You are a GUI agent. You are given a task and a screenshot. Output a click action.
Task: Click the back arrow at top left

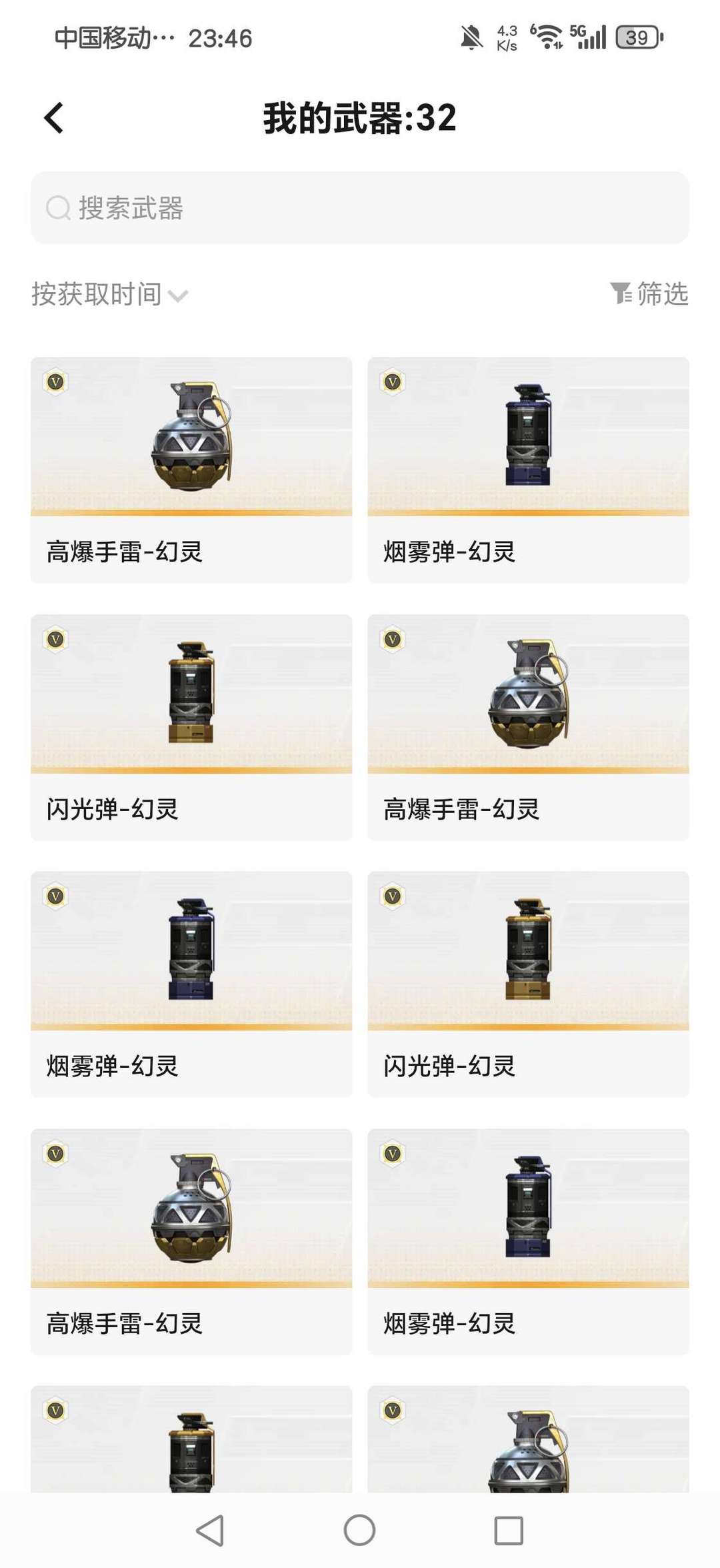pos(52,117)
